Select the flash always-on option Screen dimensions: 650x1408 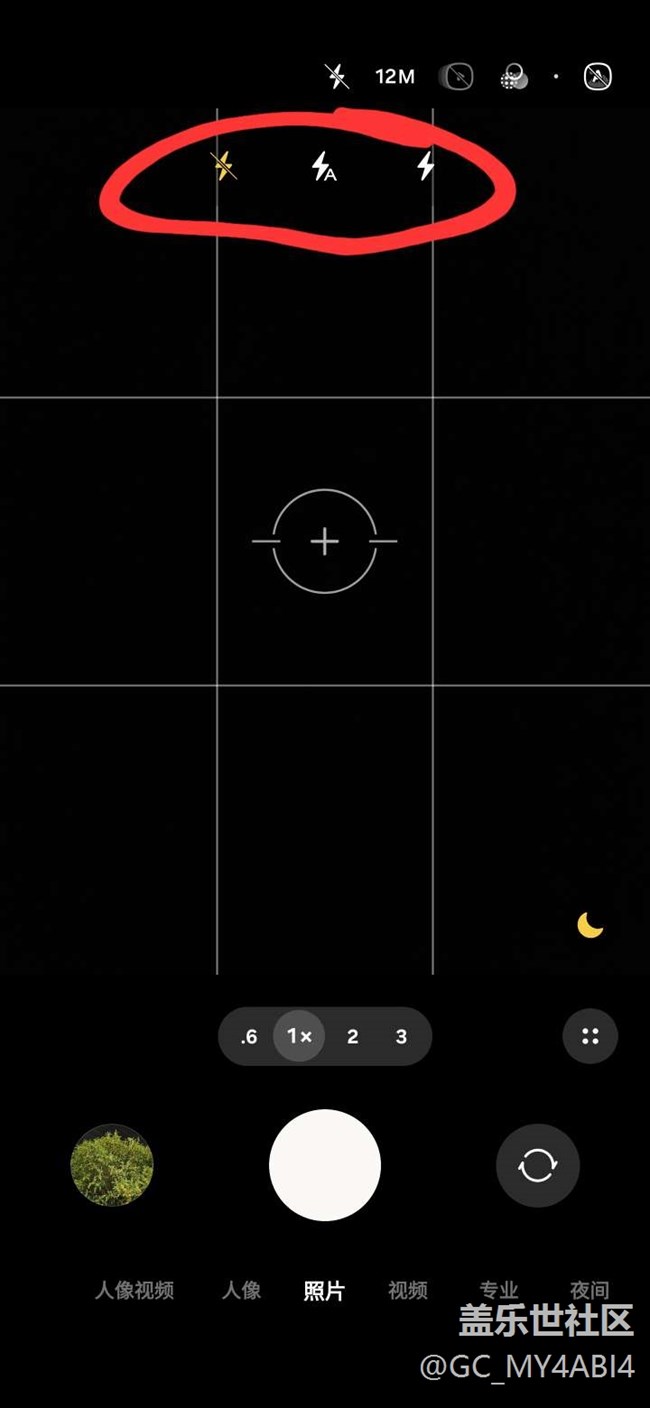[x=426, y=166]
